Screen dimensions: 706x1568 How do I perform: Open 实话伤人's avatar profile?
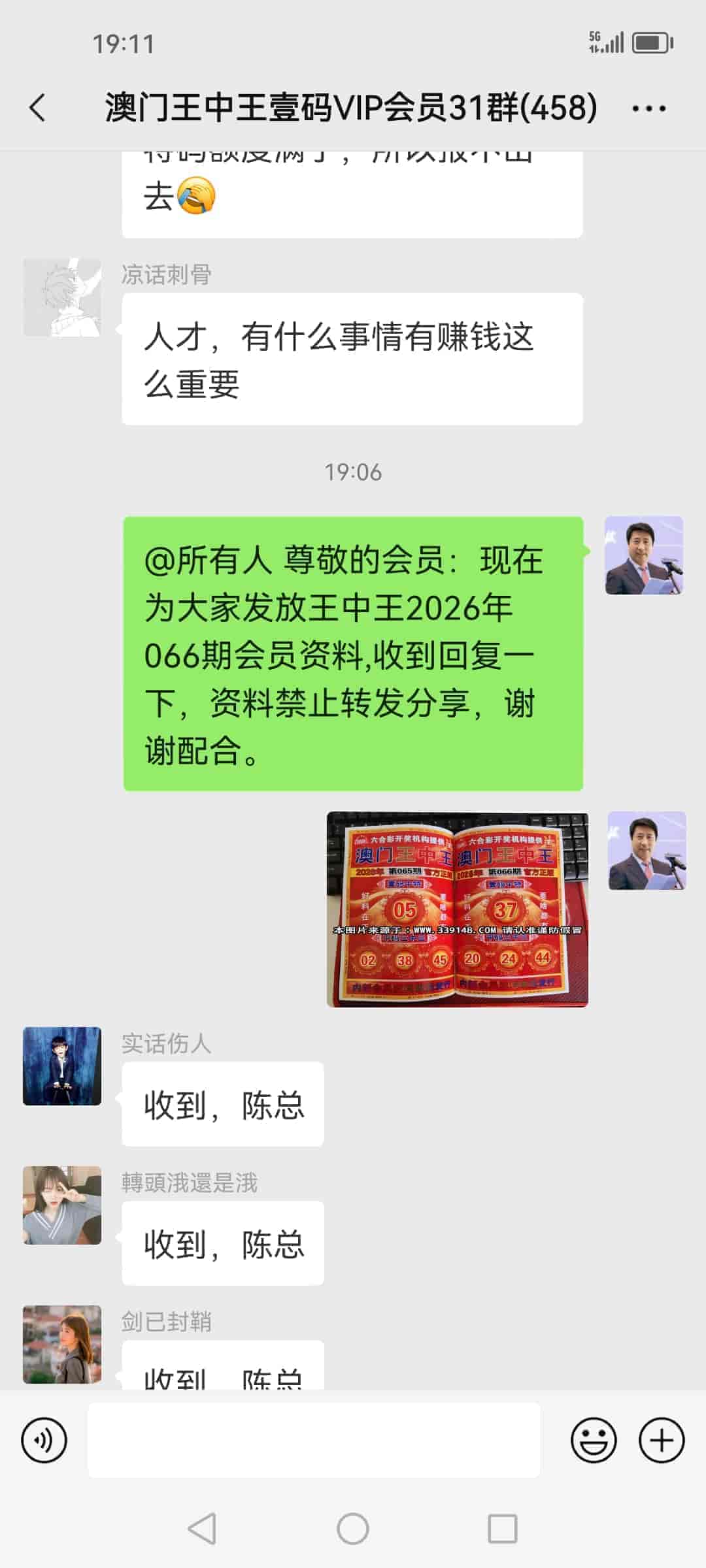tap(62, 1066)
